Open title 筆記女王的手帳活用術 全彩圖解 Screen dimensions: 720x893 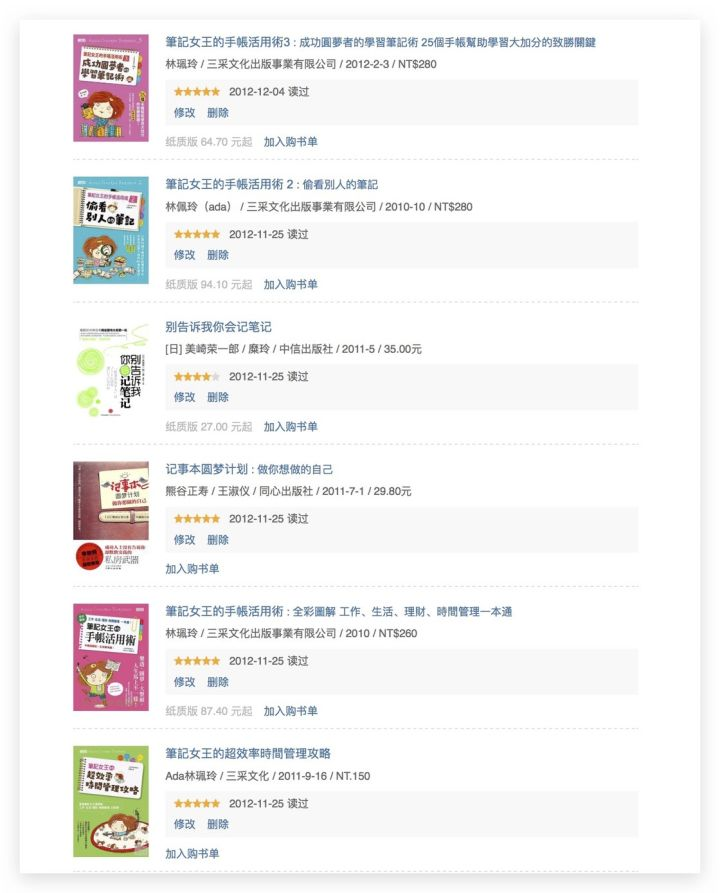[x=338, y=611]
